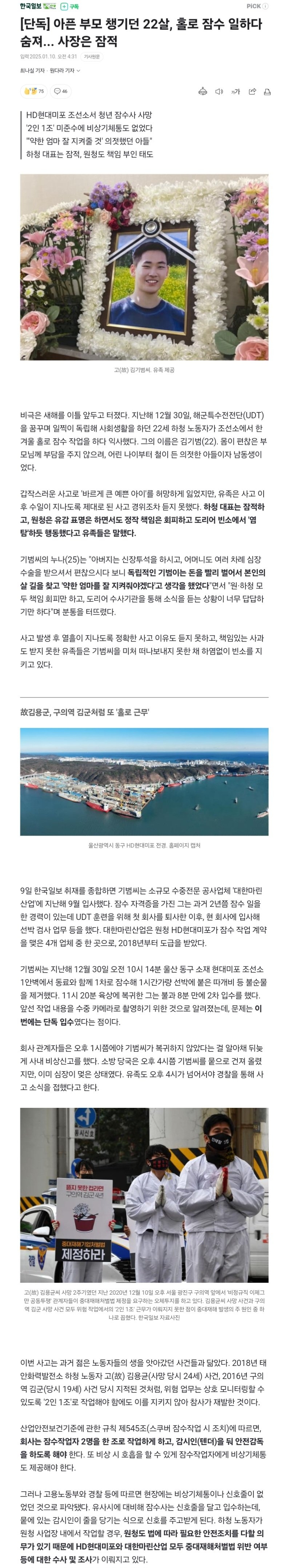View the HD현대미포 shipyard aerial photo
Screen dimensions: 301x1568
(144, 781)
